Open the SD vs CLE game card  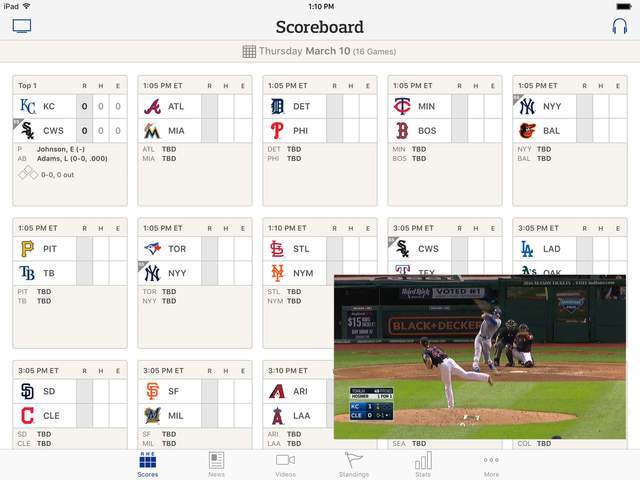69,405
